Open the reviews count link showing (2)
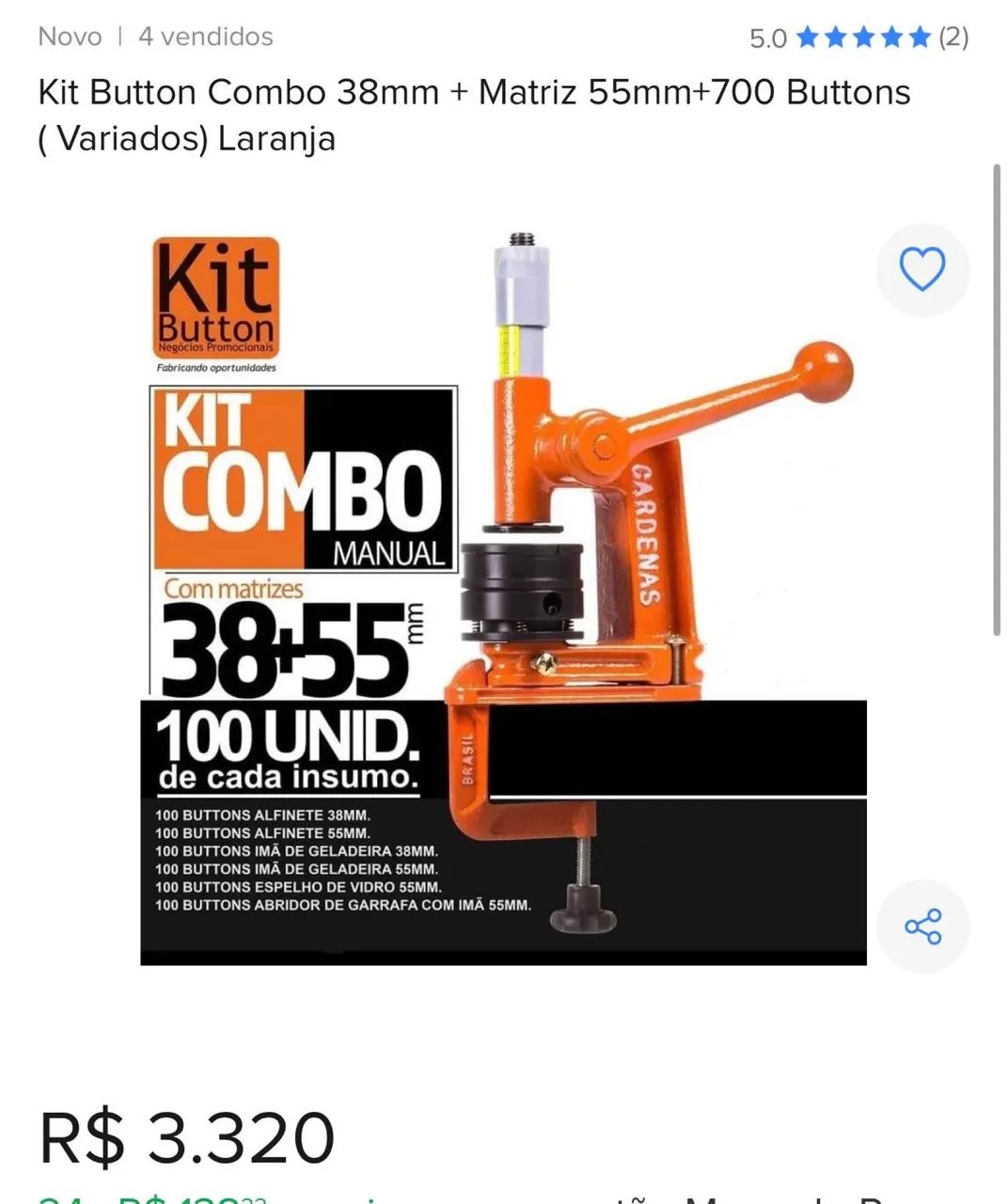 (954, 38)
